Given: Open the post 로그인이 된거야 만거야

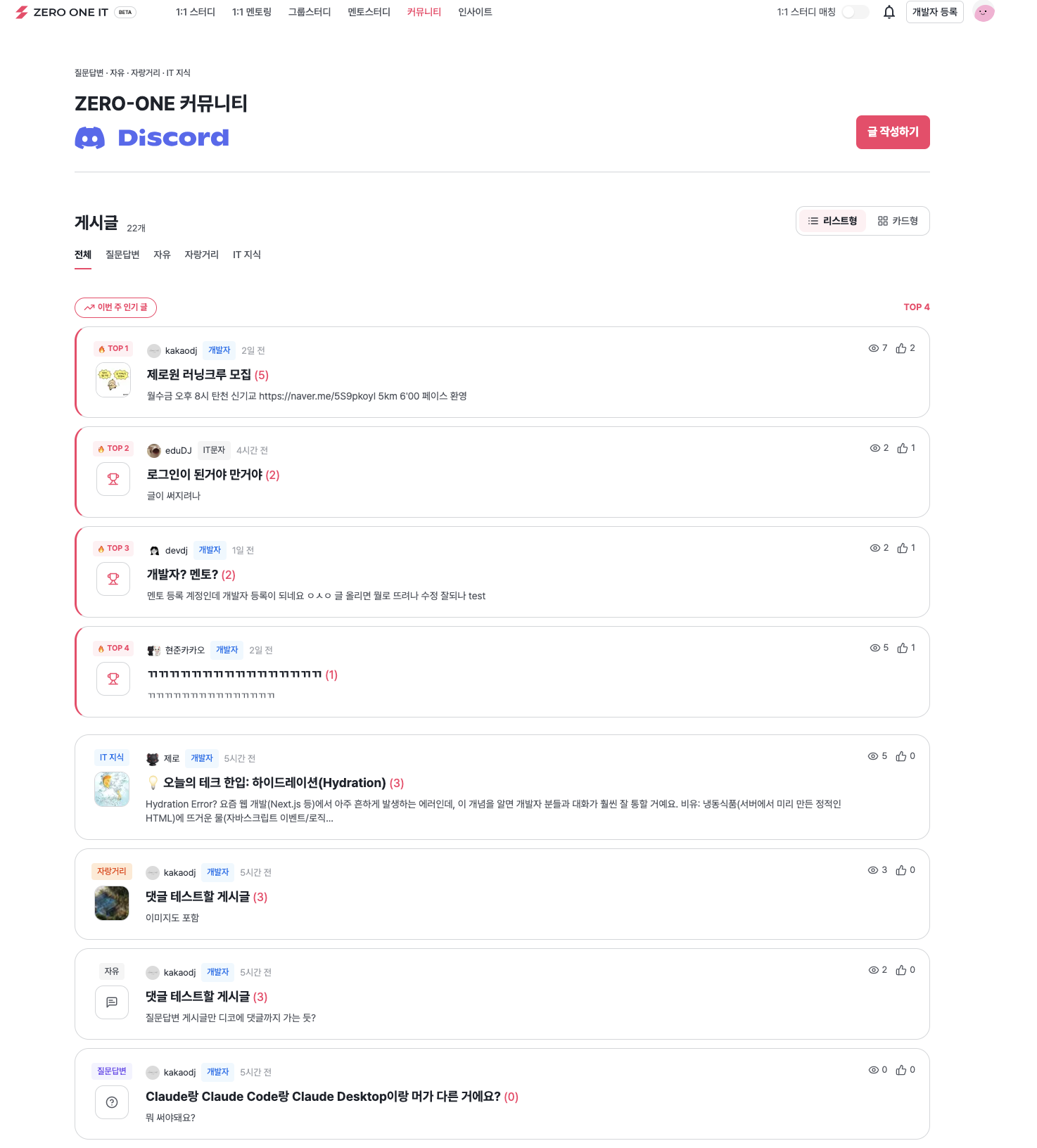Looking at the screenshot, I should click(x=205, y=475).
